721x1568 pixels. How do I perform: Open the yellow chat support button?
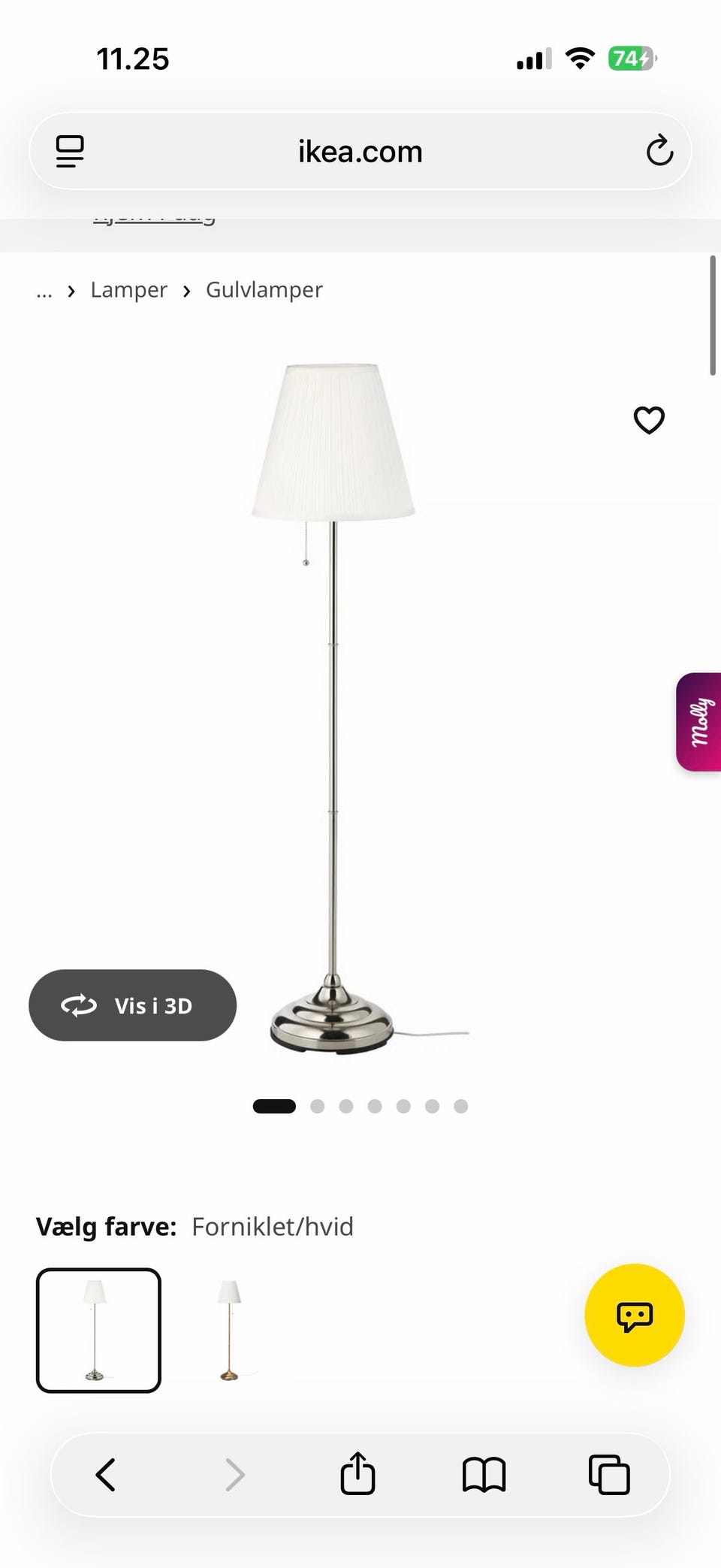[635, 1316]
